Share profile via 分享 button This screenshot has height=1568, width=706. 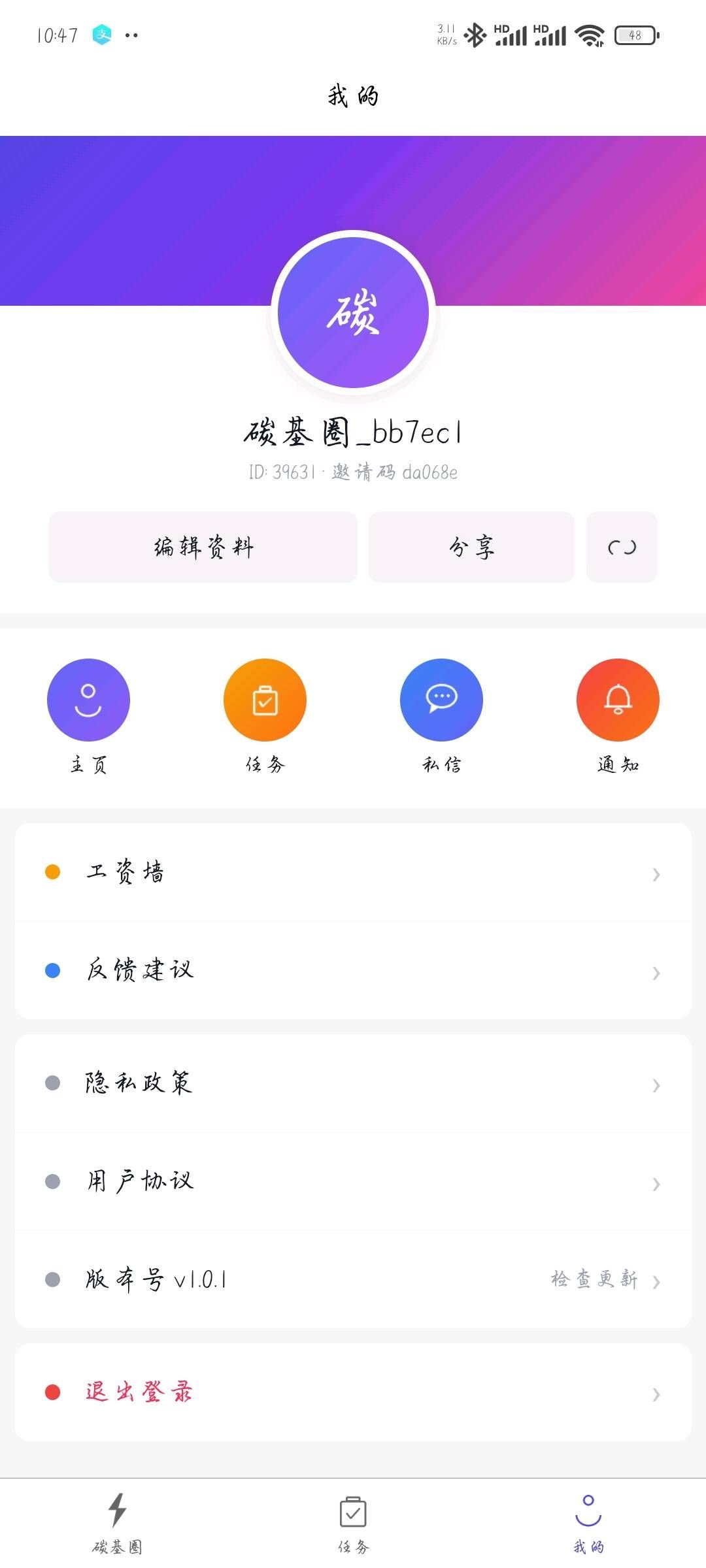pos(471,547)
